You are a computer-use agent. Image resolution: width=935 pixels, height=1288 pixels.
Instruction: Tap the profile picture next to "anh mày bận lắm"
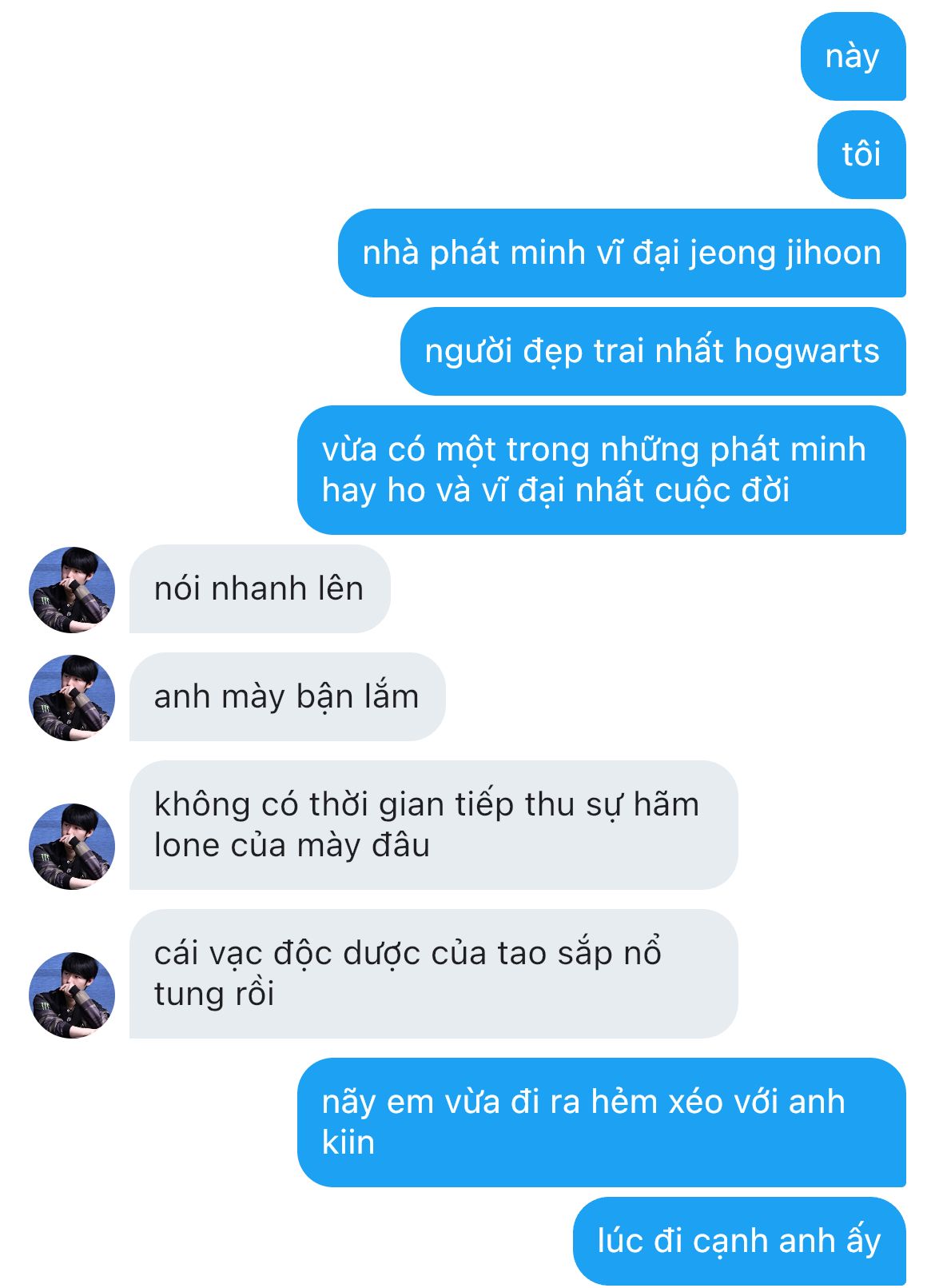pos(72,698)
